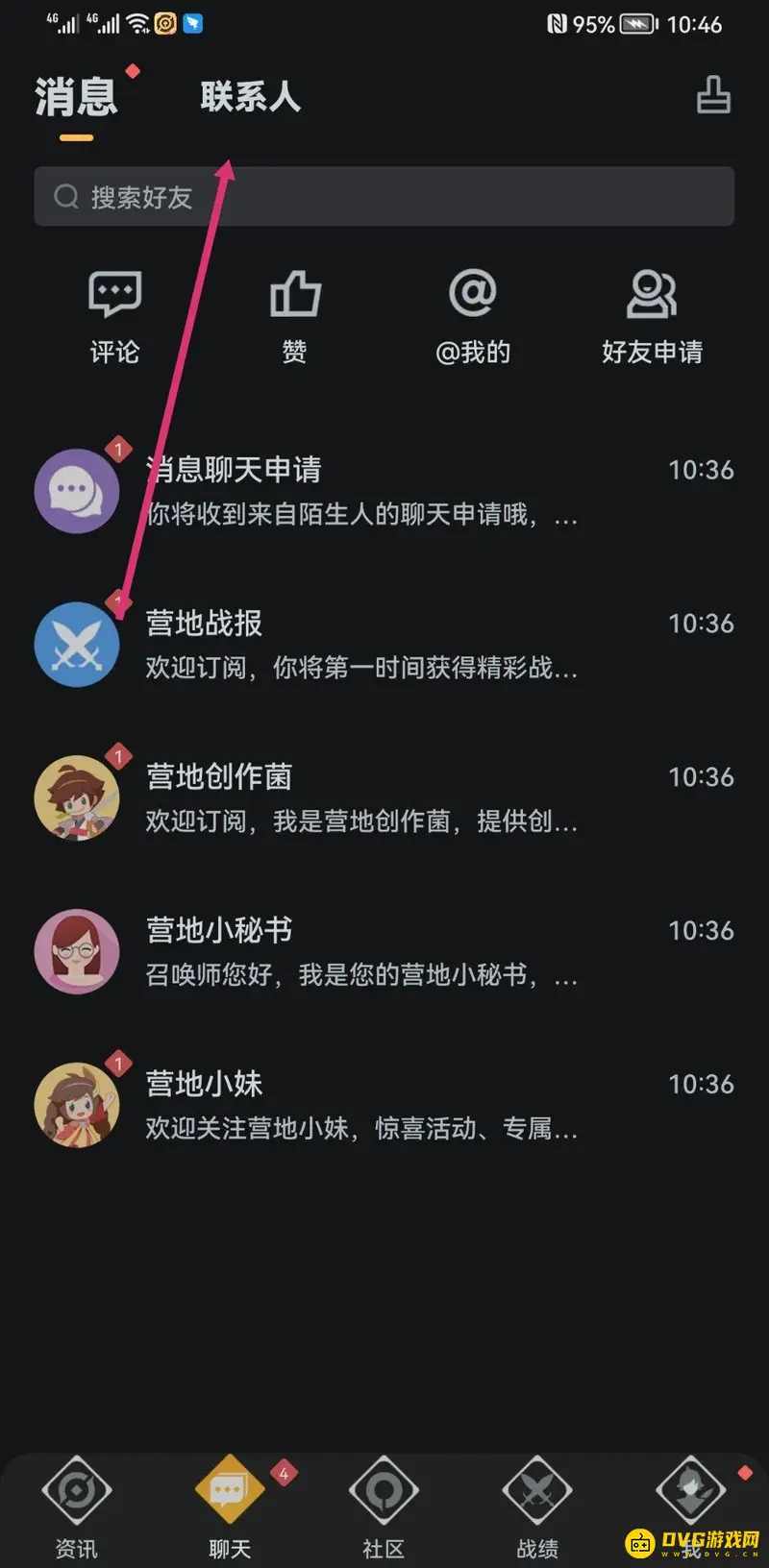Open the 营地战报 avatar with crossed swords
769x1568 pixels.
tap(77, 645)
